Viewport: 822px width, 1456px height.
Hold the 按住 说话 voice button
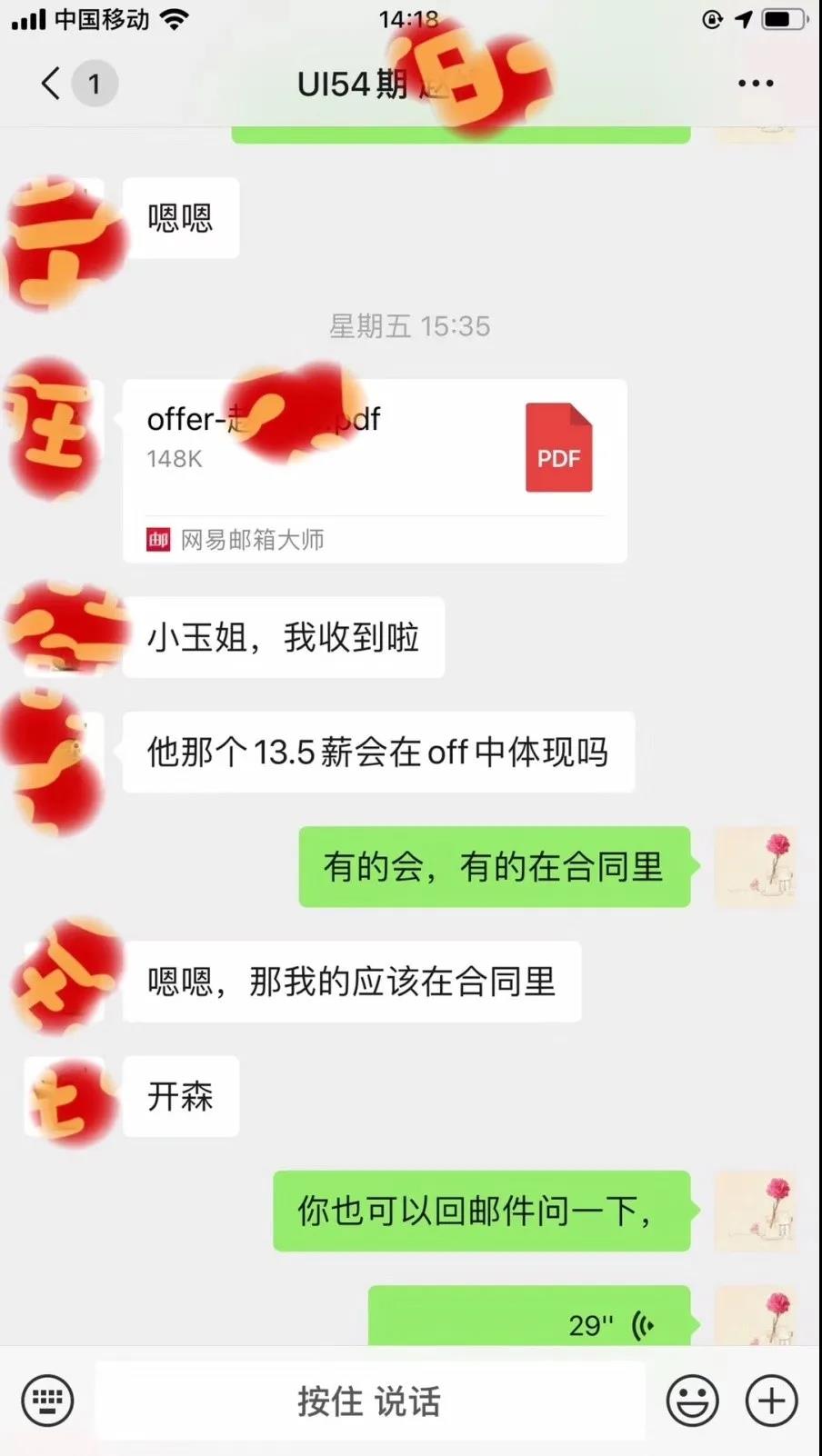[369, 1401]
